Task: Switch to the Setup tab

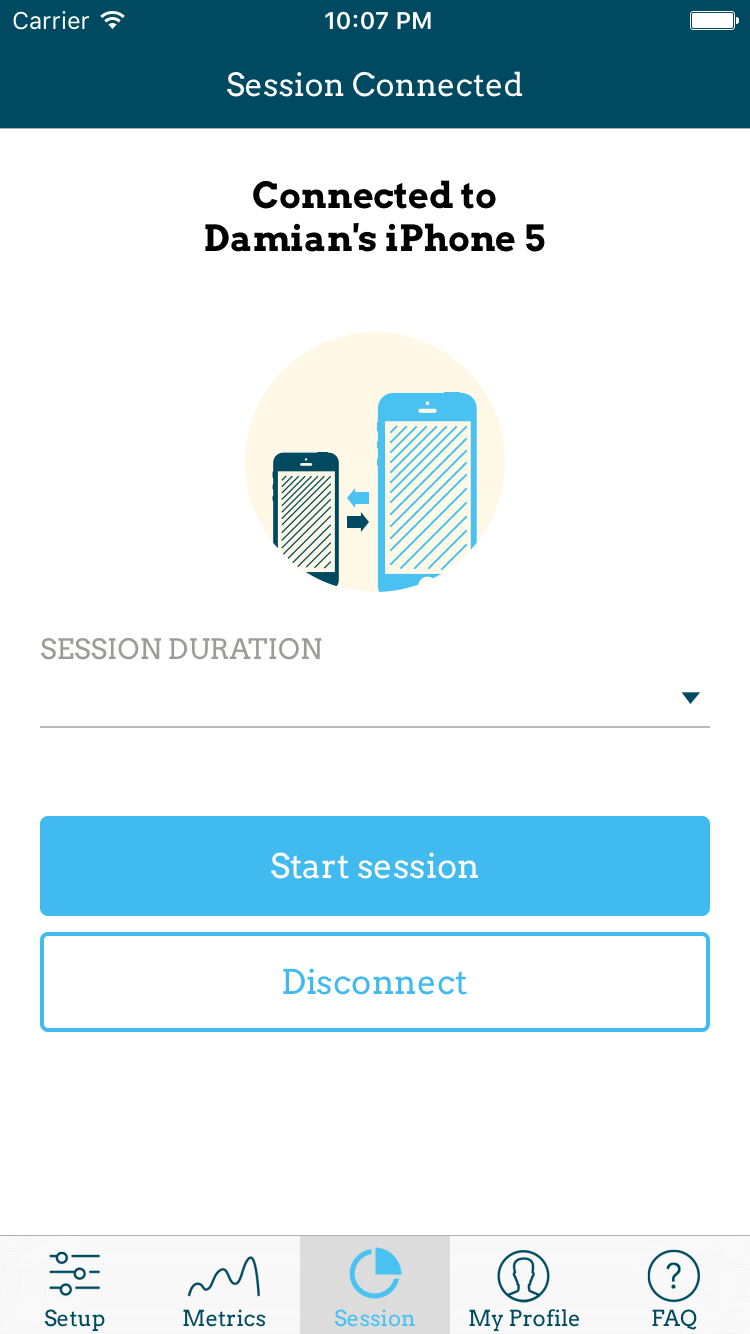Action: click(74, 1288)
